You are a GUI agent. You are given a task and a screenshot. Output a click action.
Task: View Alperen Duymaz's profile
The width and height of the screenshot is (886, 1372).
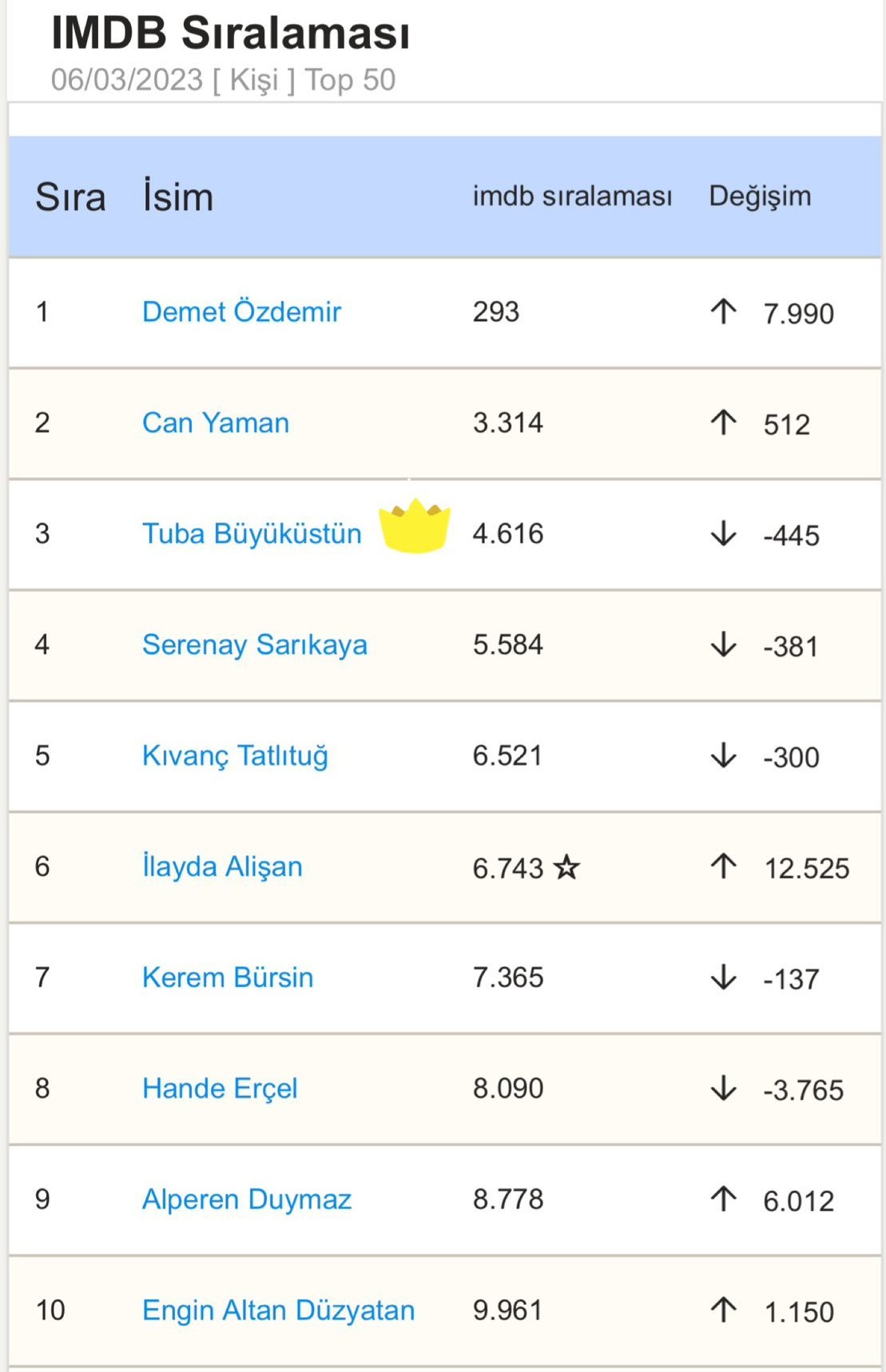[247, 1200]
